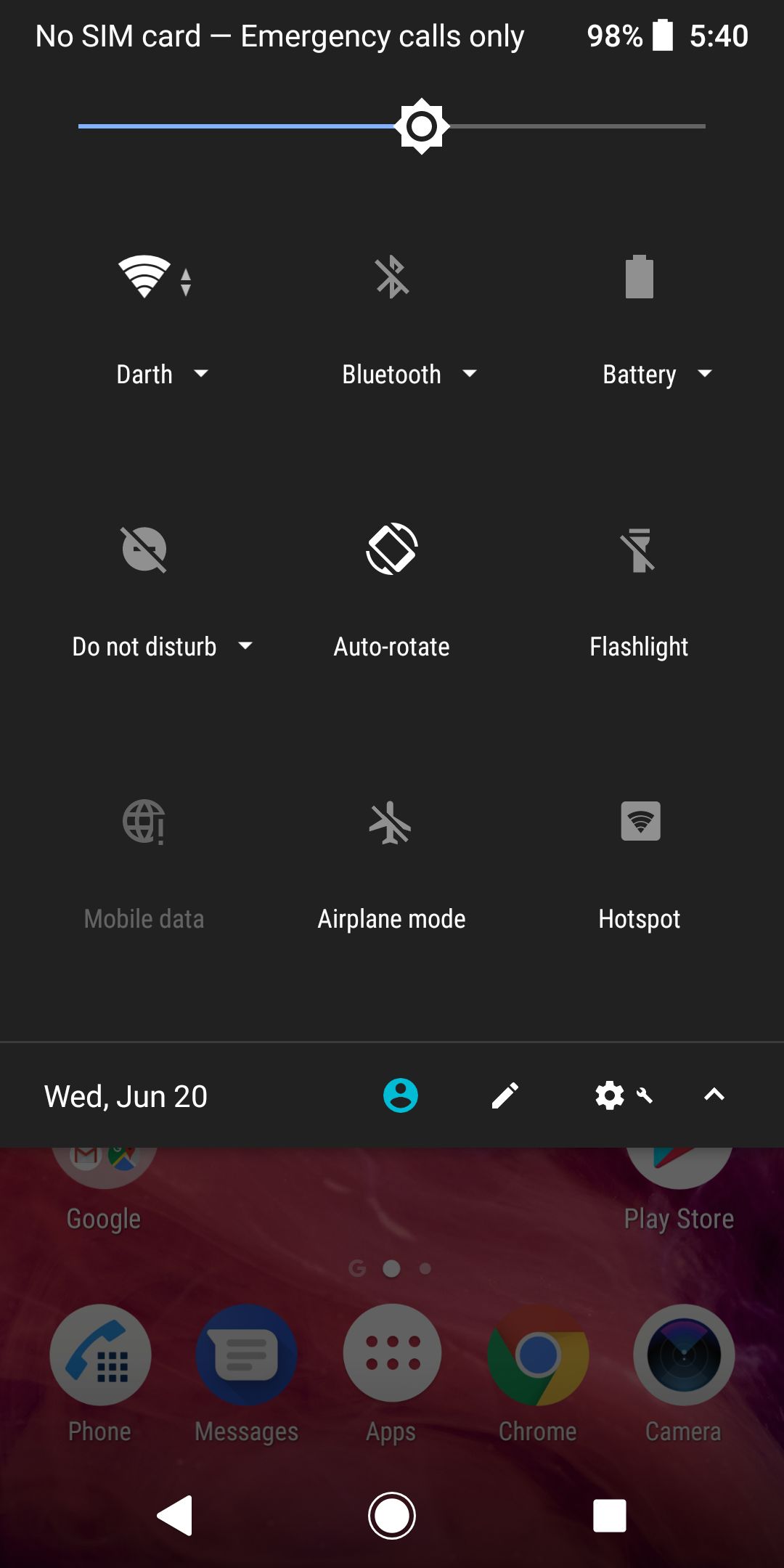784x1568 pixels.
Task: Expand the Bluetooth dropdown arrow
Action: [x=470, y=374]
